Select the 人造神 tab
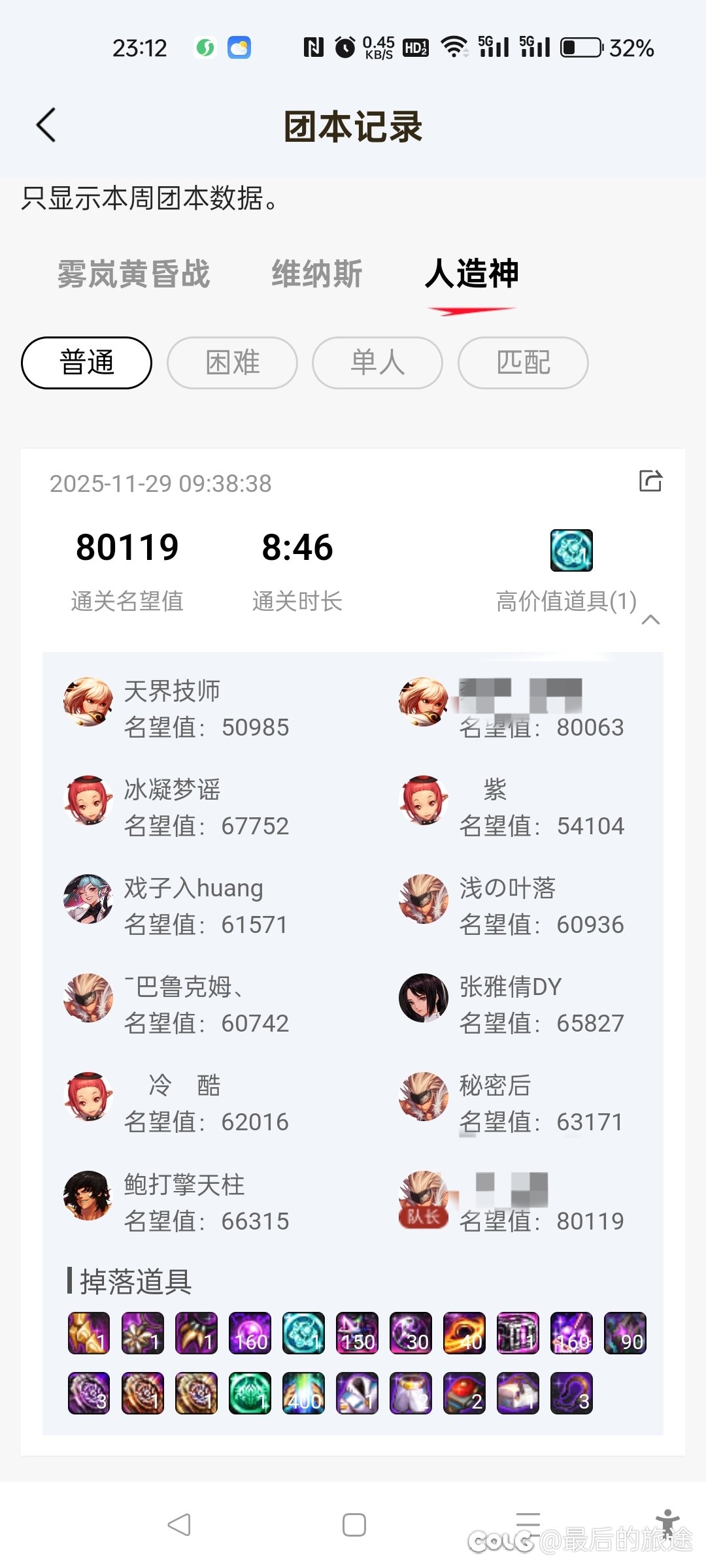Screen dimensions: 706x1568 [471, 274]
